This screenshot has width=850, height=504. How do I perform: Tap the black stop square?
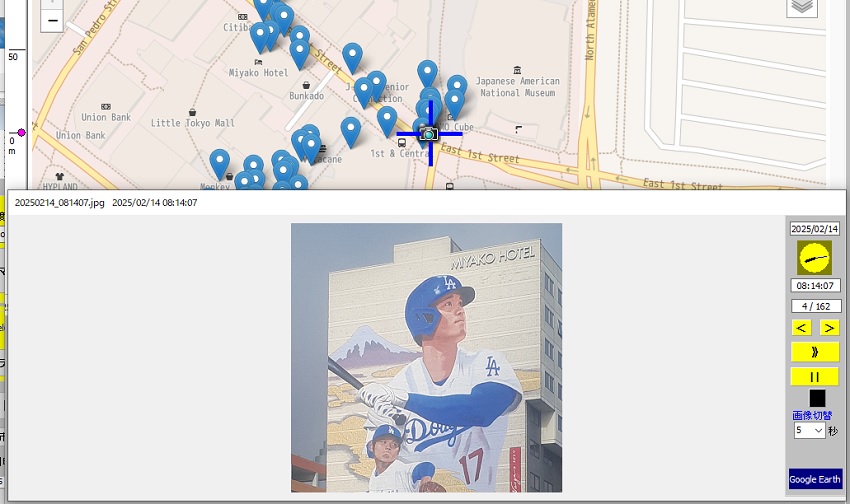817,398
